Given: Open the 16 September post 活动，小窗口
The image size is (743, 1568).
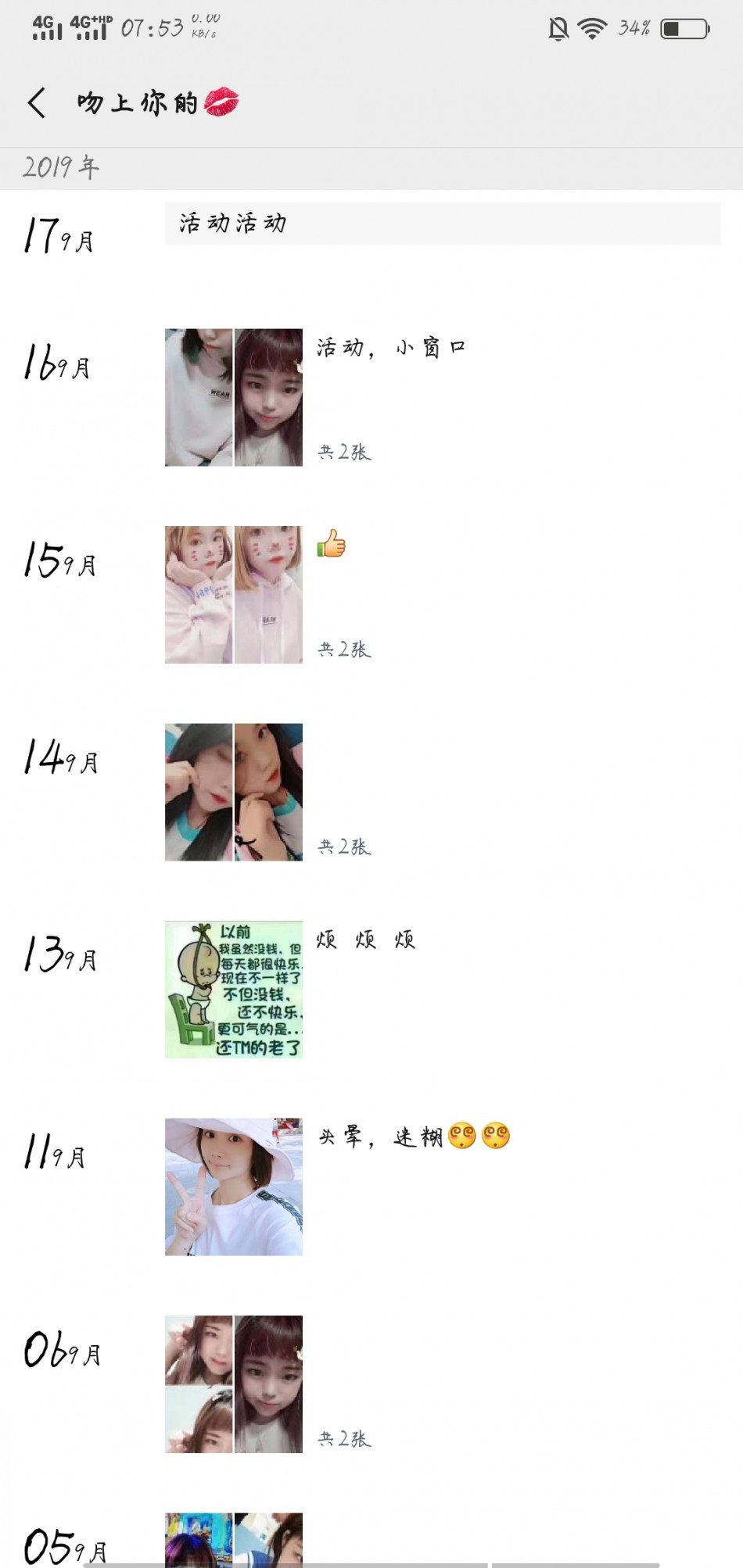Looking at the screenshot, I should click(443, 397).
